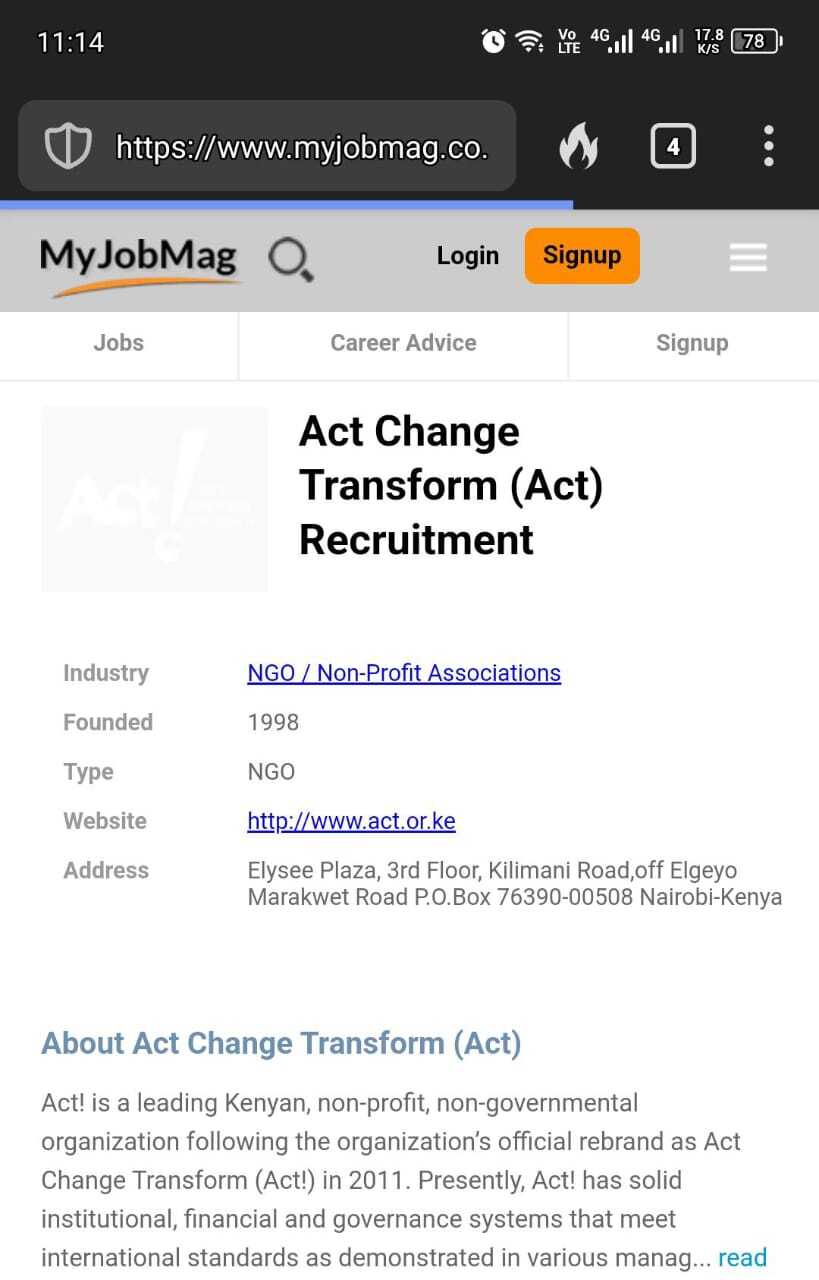Viewport: 819px width, 1280px height.
Task: Switch to the Jobs tab
Action: [x=118, y=343]
